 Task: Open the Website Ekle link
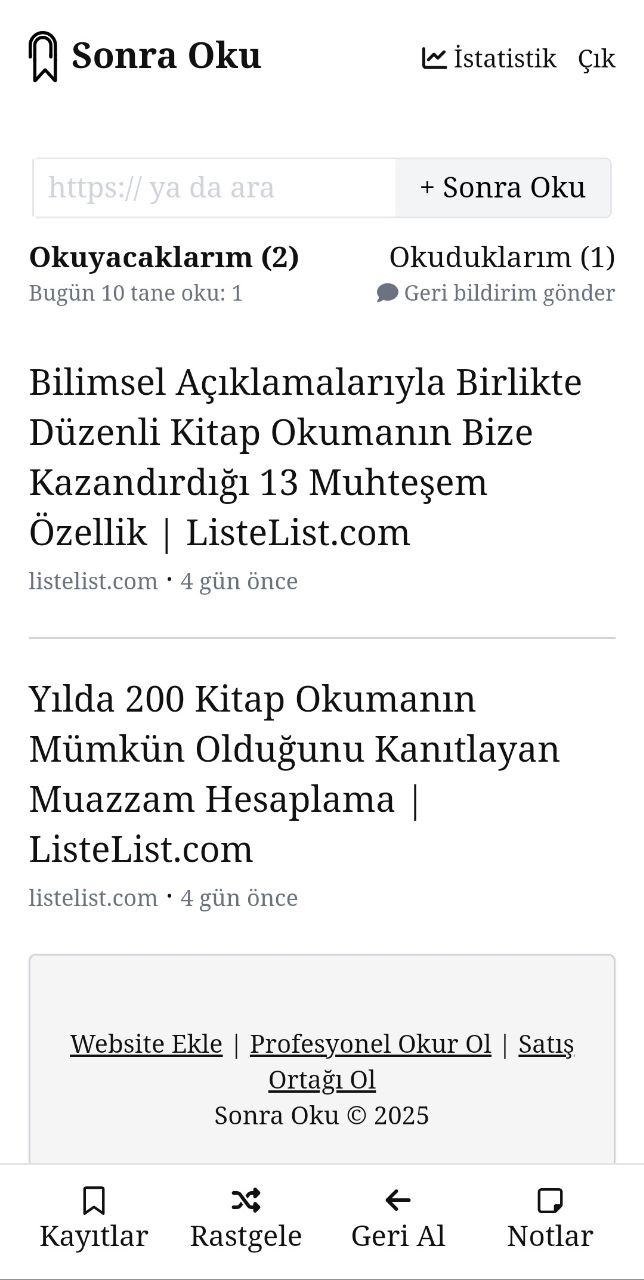tap(146, 1044)
